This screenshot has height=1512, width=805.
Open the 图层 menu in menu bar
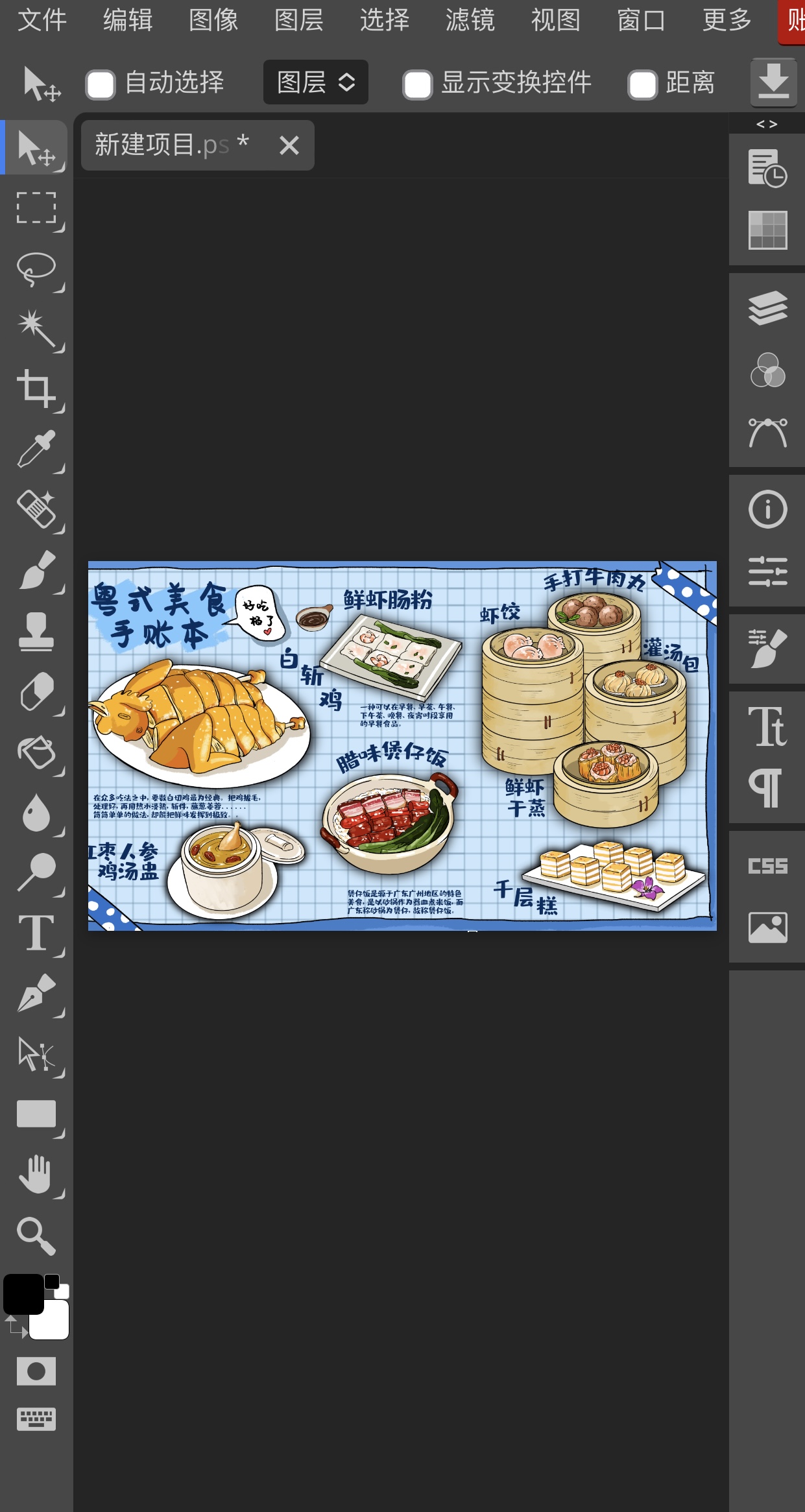point(298,20)
